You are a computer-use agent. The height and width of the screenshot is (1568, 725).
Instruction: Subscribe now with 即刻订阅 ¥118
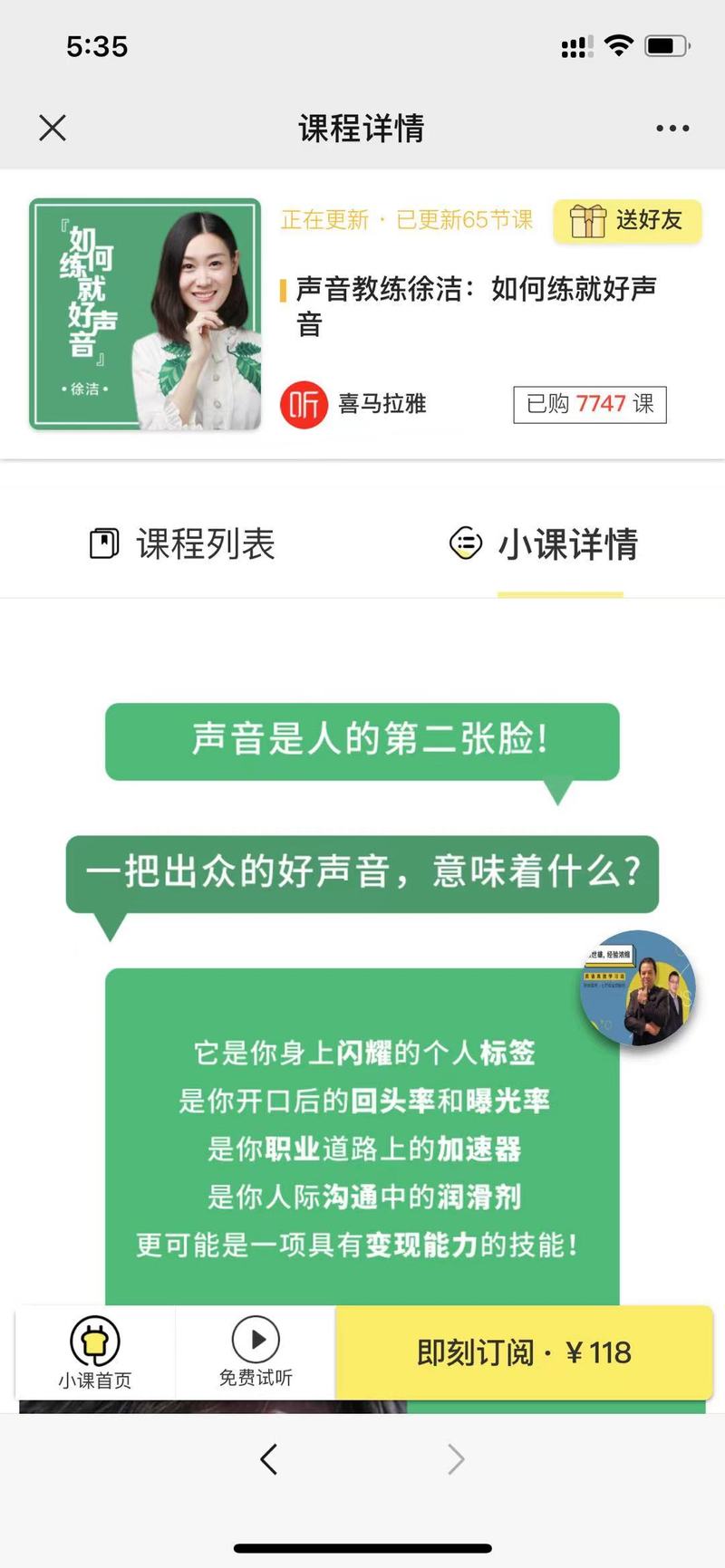(524, 1353)
